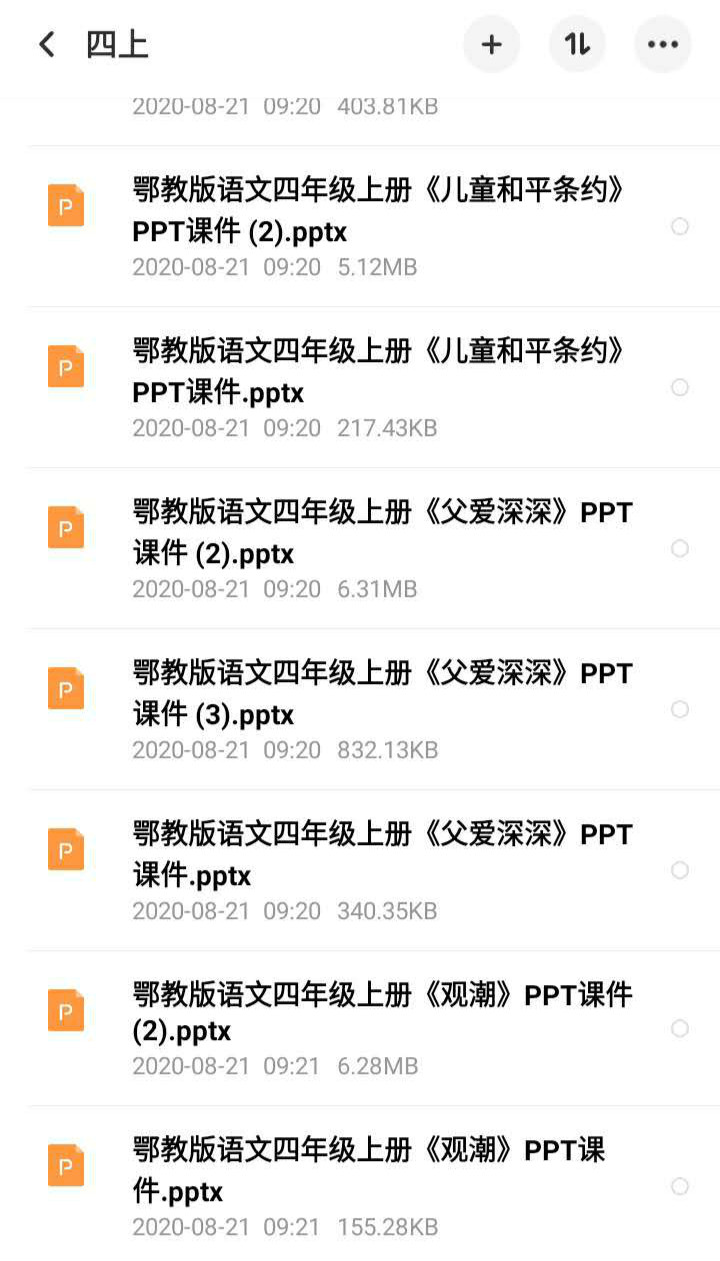Viewport: 720px width, 1261px height.
Task: Select the 155.28KB 《观潮》 file's circle
Action: 680,1186
